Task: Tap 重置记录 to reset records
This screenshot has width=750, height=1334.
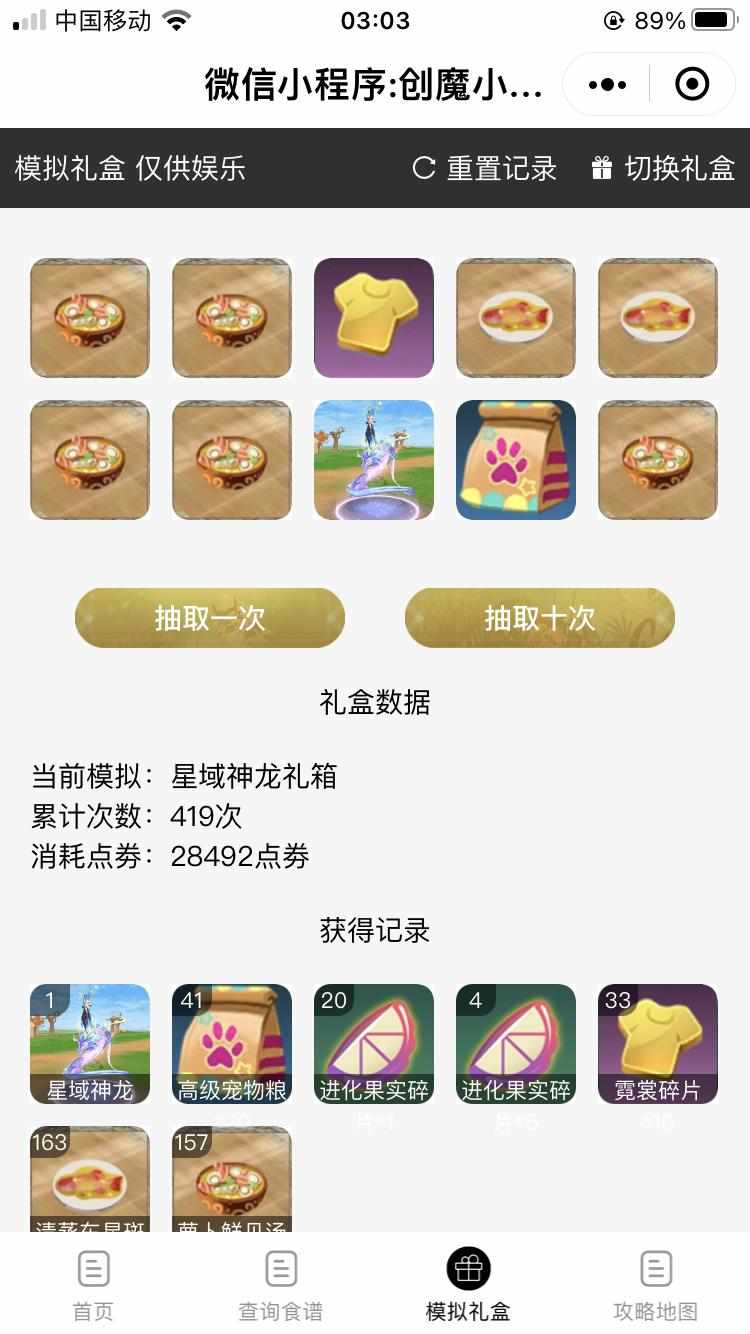Action: click(x=485, y=168)
